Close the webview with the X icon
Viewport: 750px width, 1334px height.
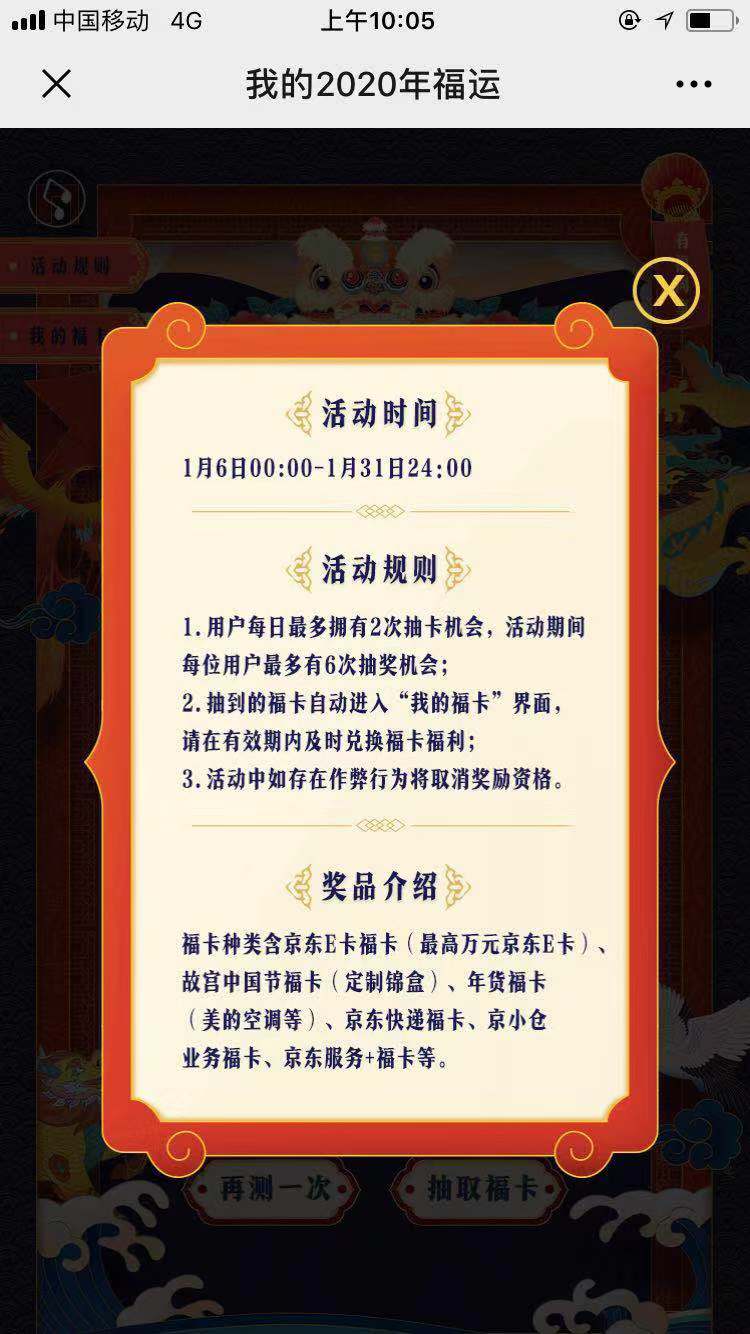click(x=56, y=84)
